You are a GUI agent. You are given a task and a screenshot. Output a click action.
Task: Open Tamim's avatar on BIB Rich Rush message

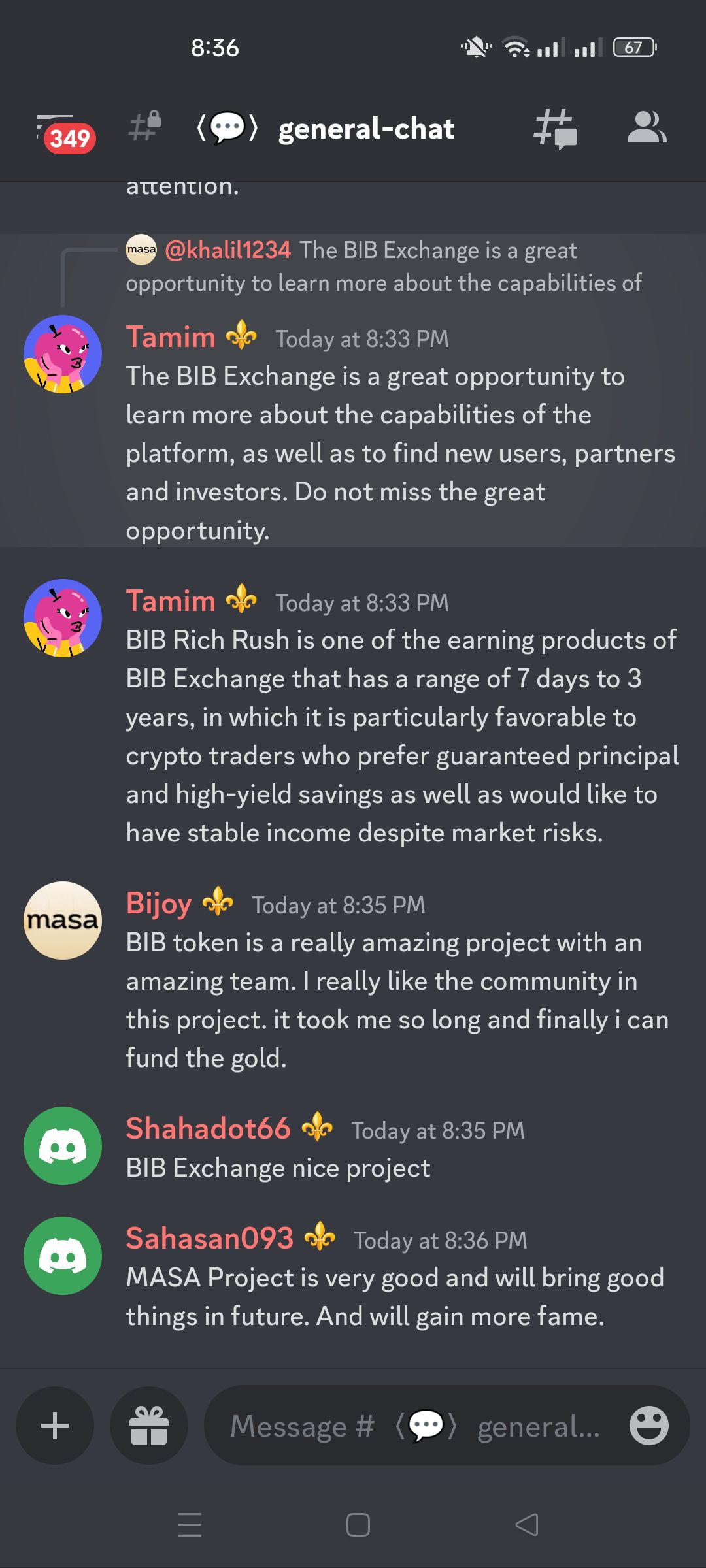tap(63, 618)
